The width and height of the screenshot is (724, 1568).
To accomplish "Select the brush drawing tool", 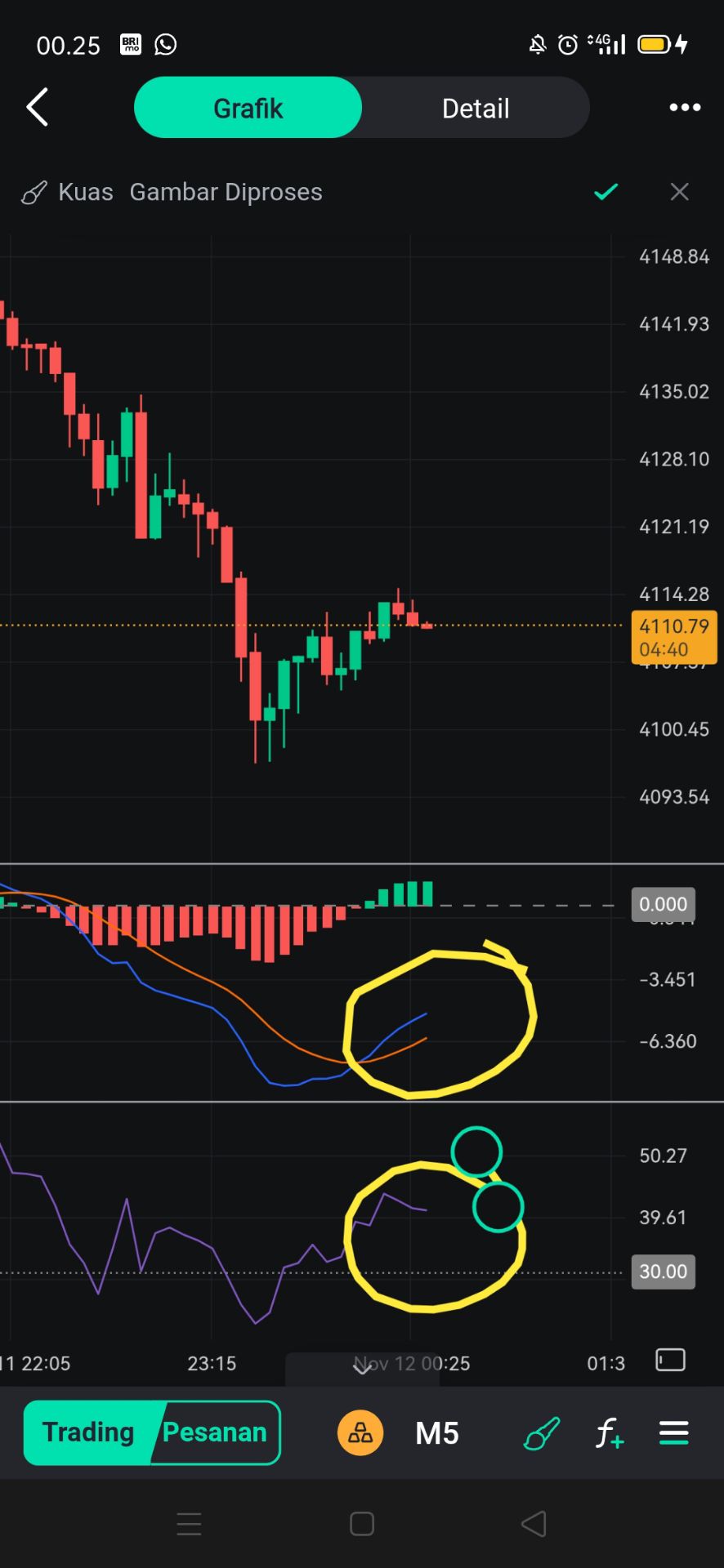I will (541, 1433).
